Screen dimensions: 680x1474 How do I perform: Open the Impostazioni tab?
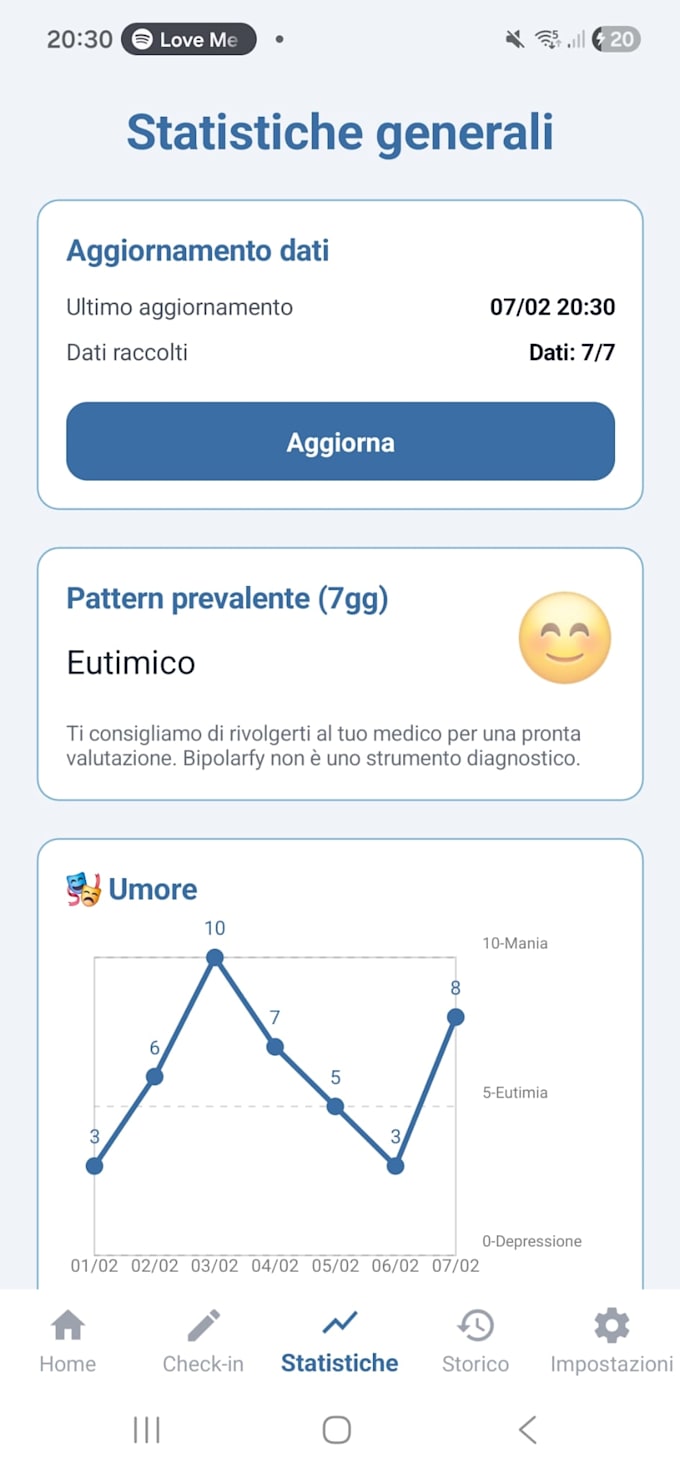point(611,1342)
